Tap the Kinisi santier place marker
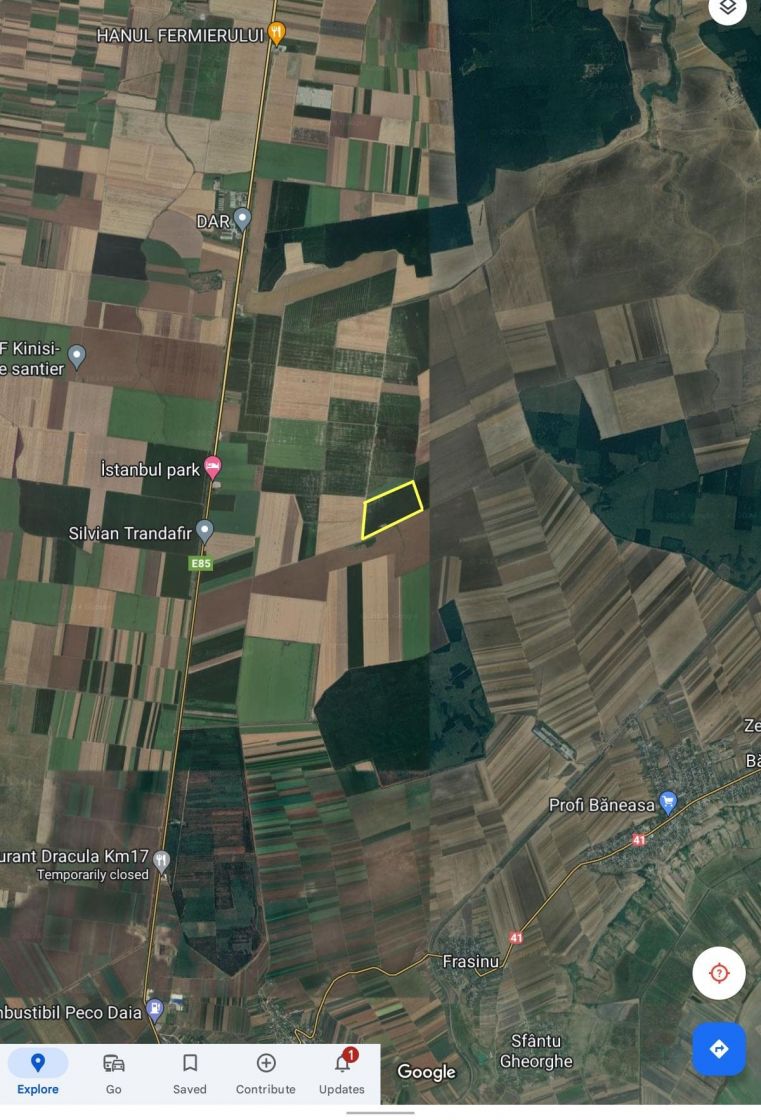 [77, 357]
